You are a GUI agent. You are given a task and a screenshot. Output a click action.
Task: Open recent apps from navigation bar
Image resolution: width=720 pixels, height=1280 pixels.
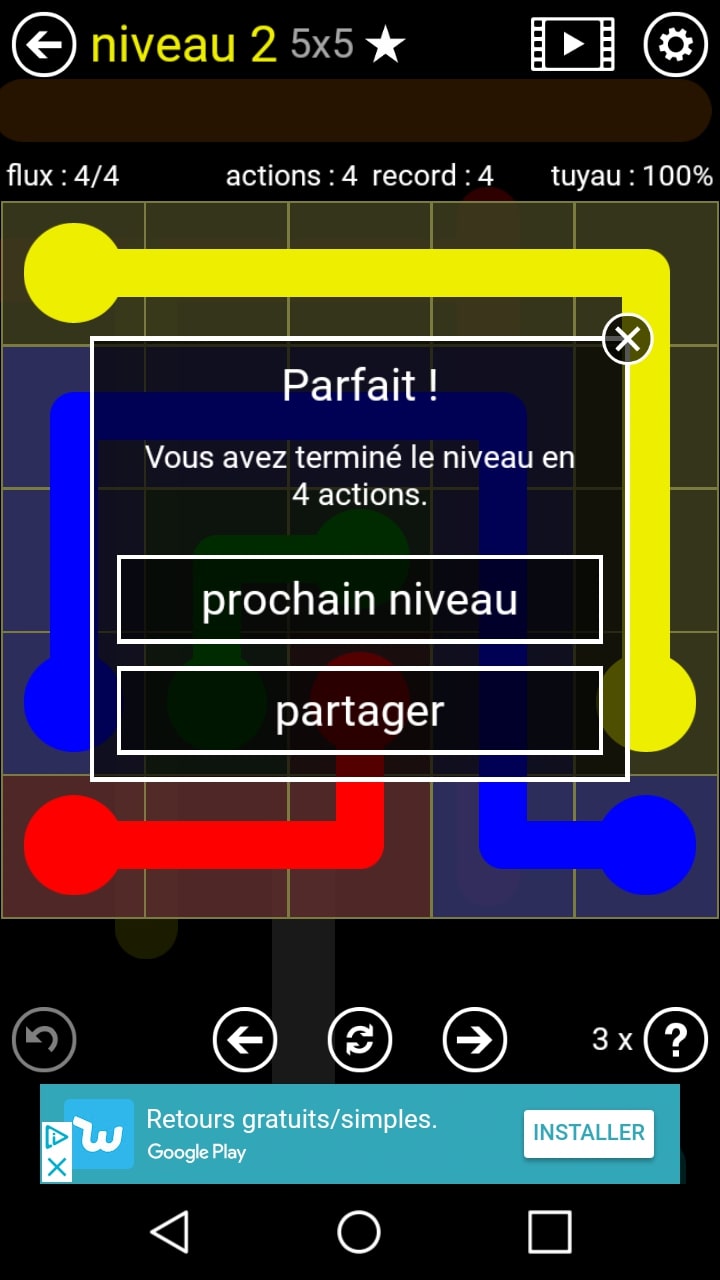pos(549,1232)
